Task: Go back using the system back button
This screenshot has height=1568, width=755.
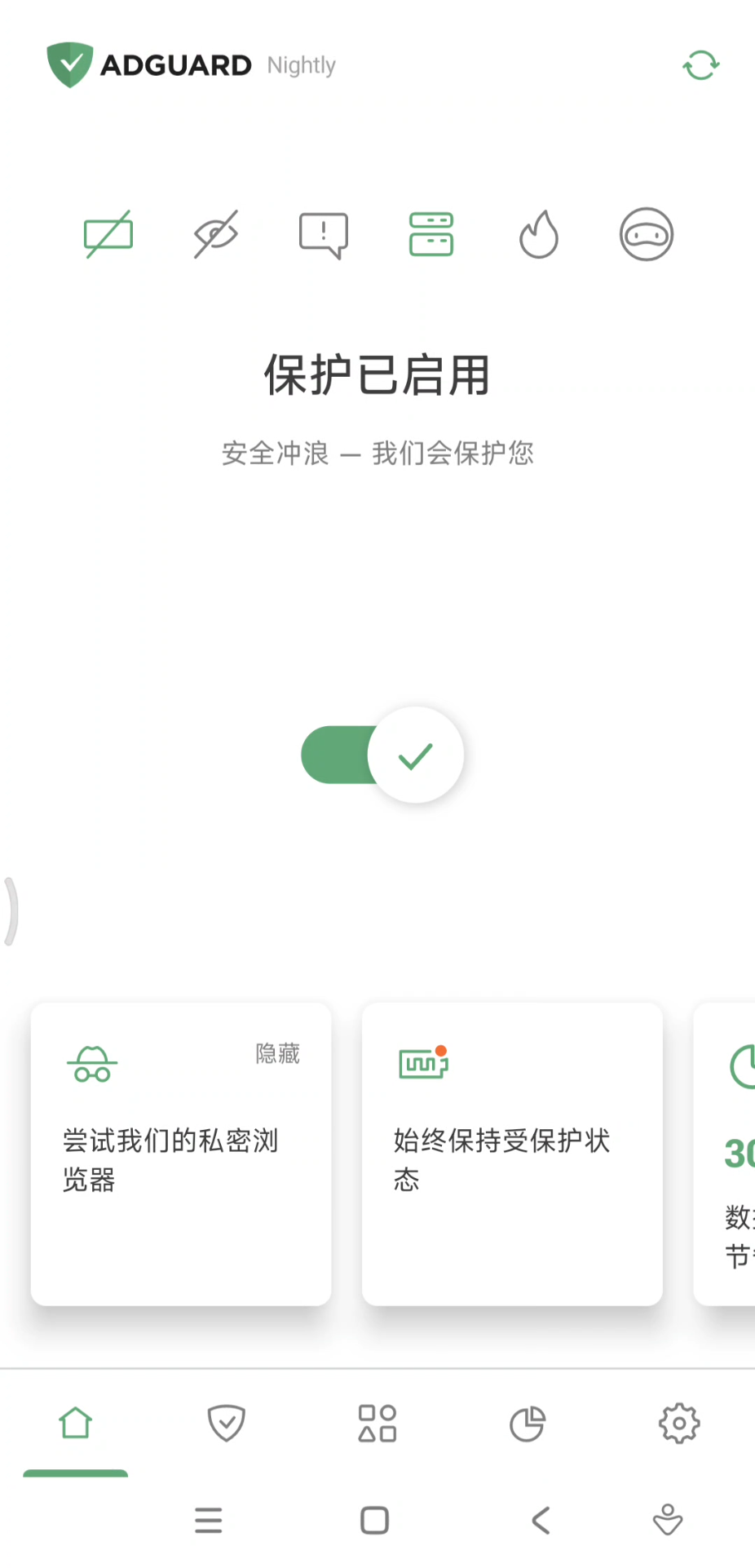Action: 541,1521
